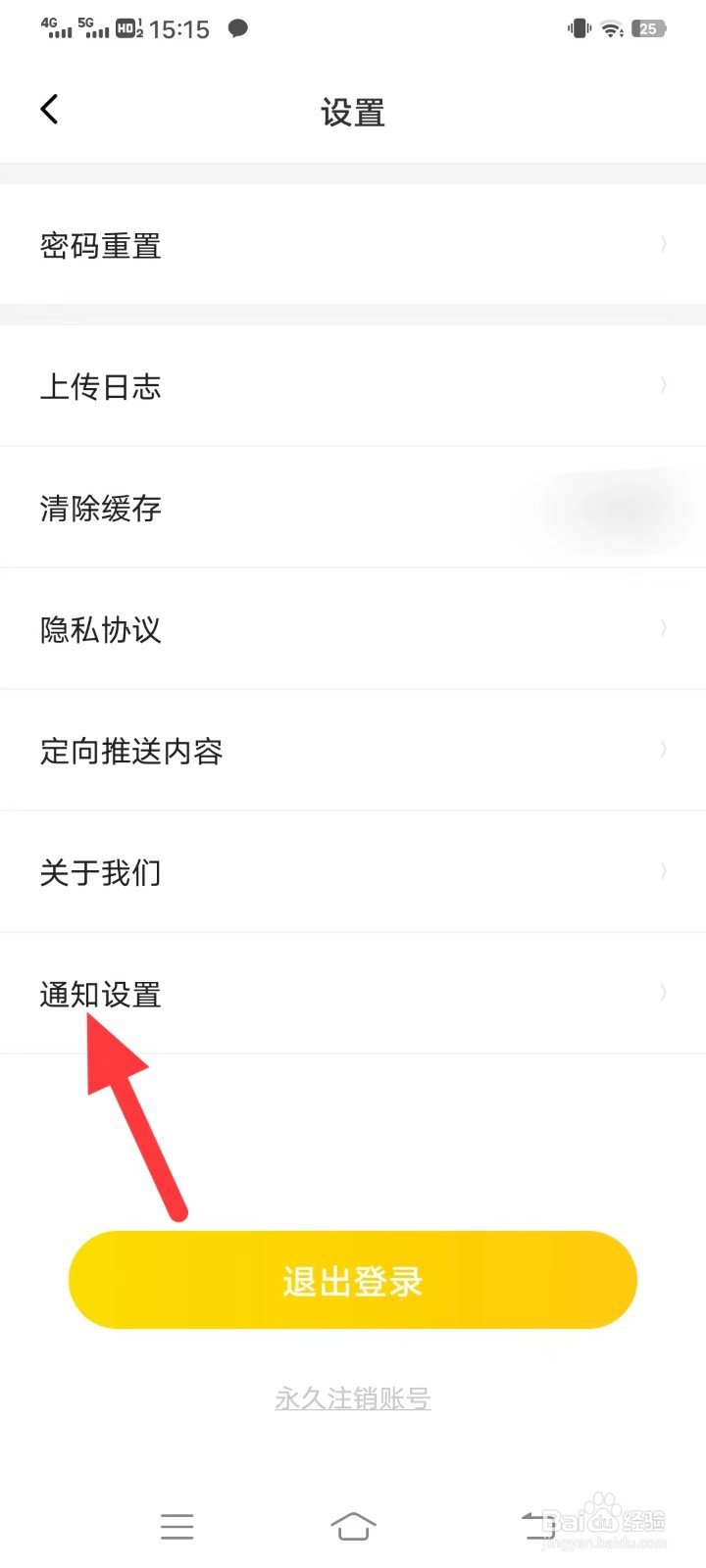Select 上传日志 to upload logs
Viewport: 706px width, 1568px height.
tap(101, 386)
